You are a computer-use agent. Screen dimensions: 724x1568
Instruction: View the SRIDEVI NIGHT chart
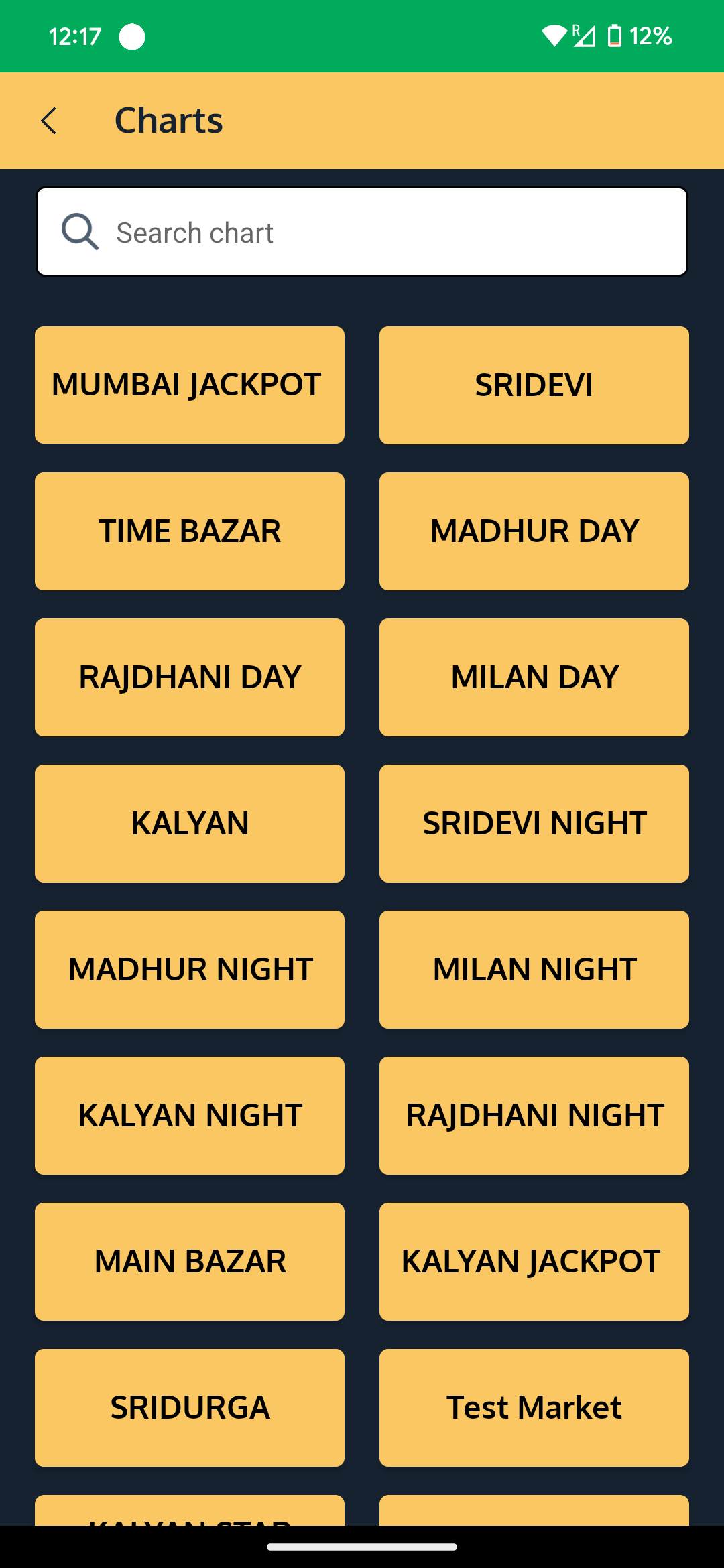pyautogui.click(x=534, y=823)
